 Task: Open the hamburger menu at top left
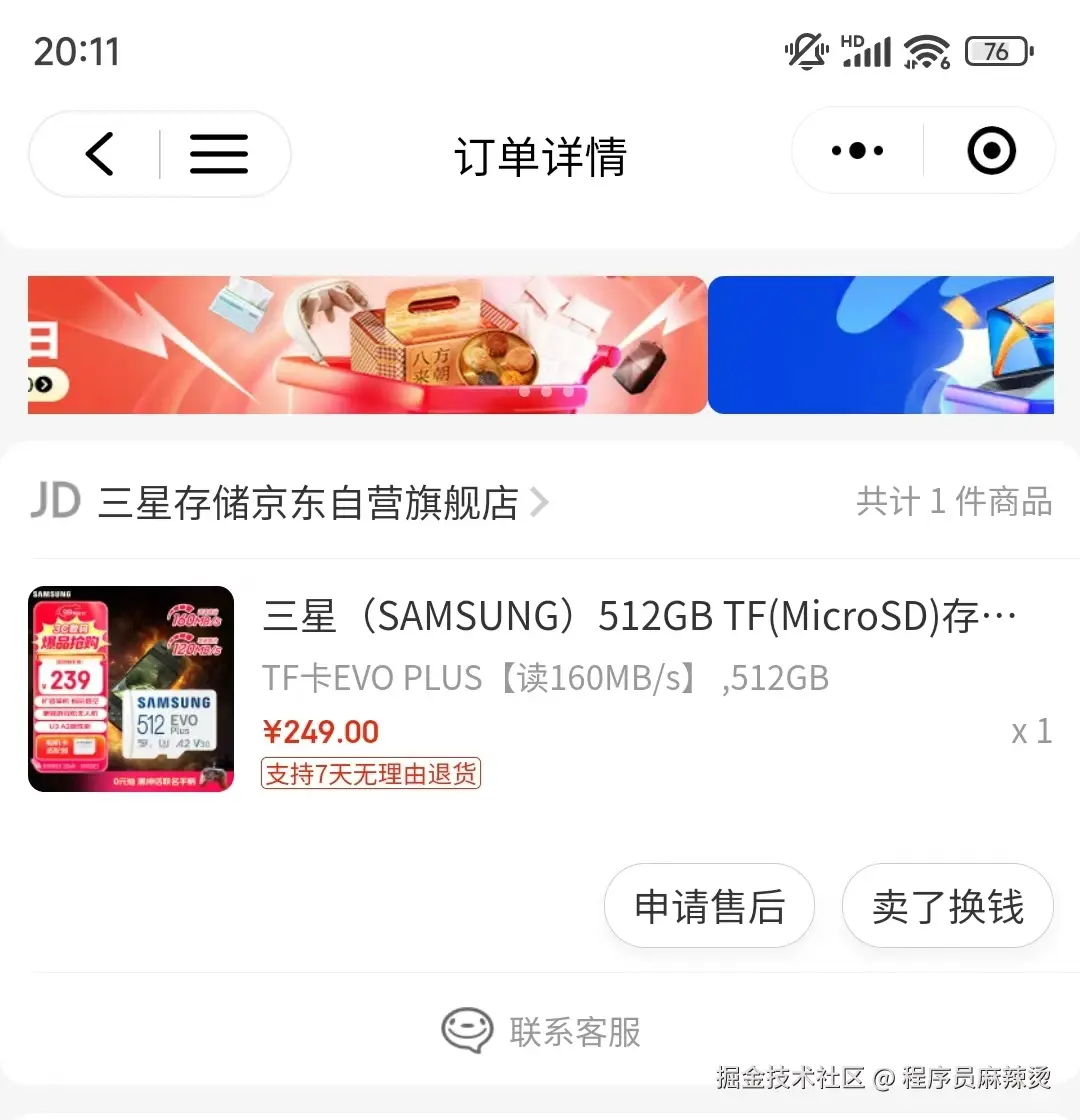pos(218,154)
